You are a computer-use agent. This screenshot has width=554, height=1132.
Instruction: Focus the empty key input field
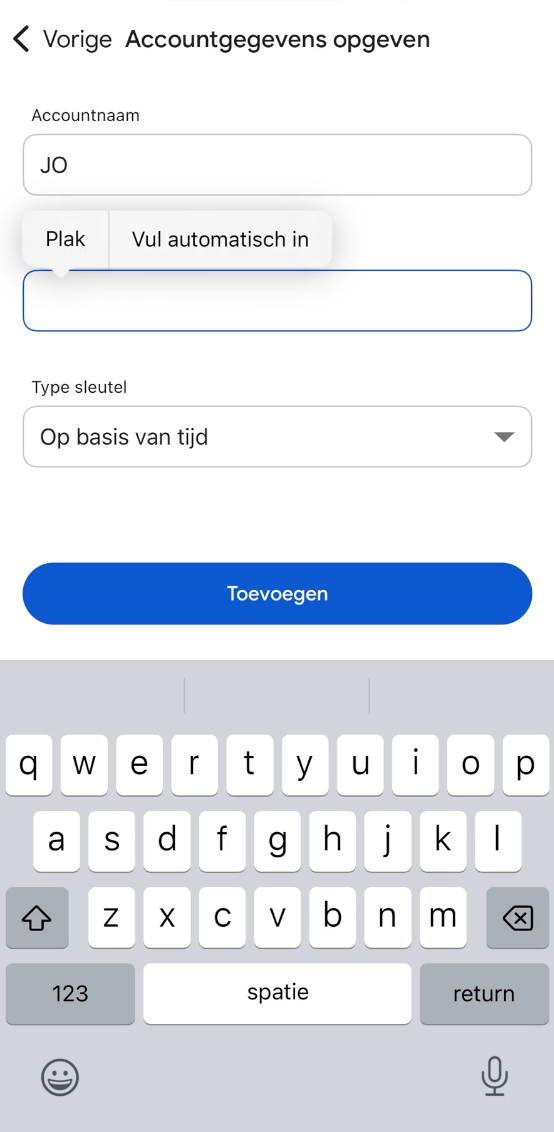point(277,300)
